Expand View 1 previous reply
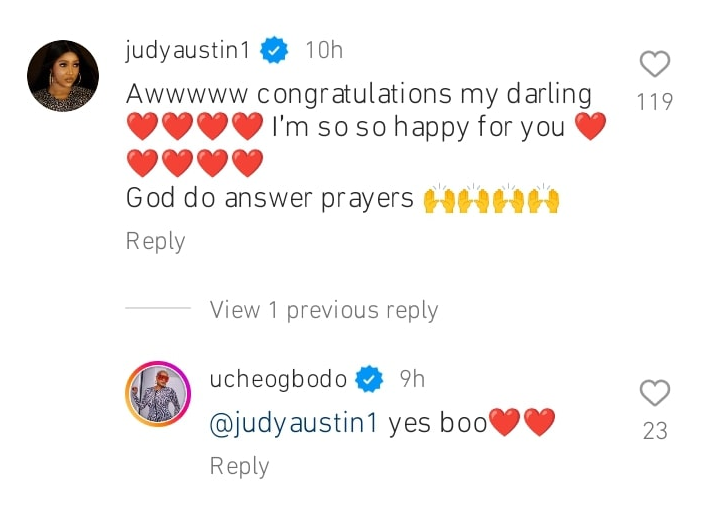710x508 pixels. (323, 310)
